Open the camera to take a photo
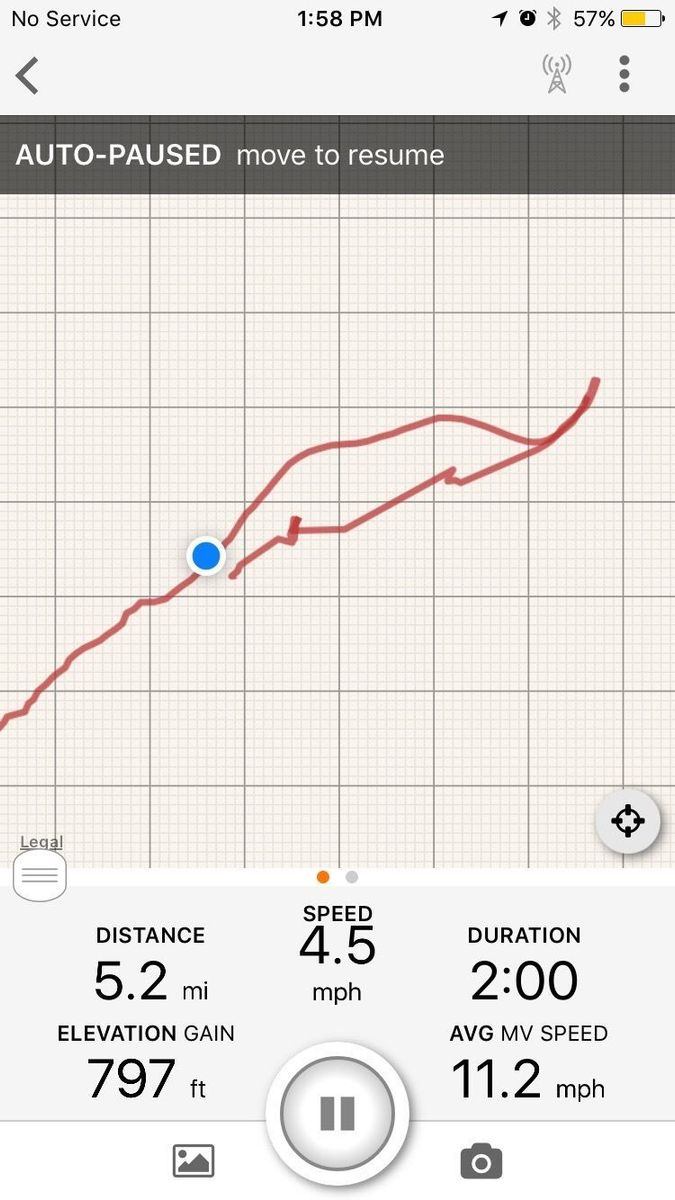The image size is (675, 1200). point(481,1161)
